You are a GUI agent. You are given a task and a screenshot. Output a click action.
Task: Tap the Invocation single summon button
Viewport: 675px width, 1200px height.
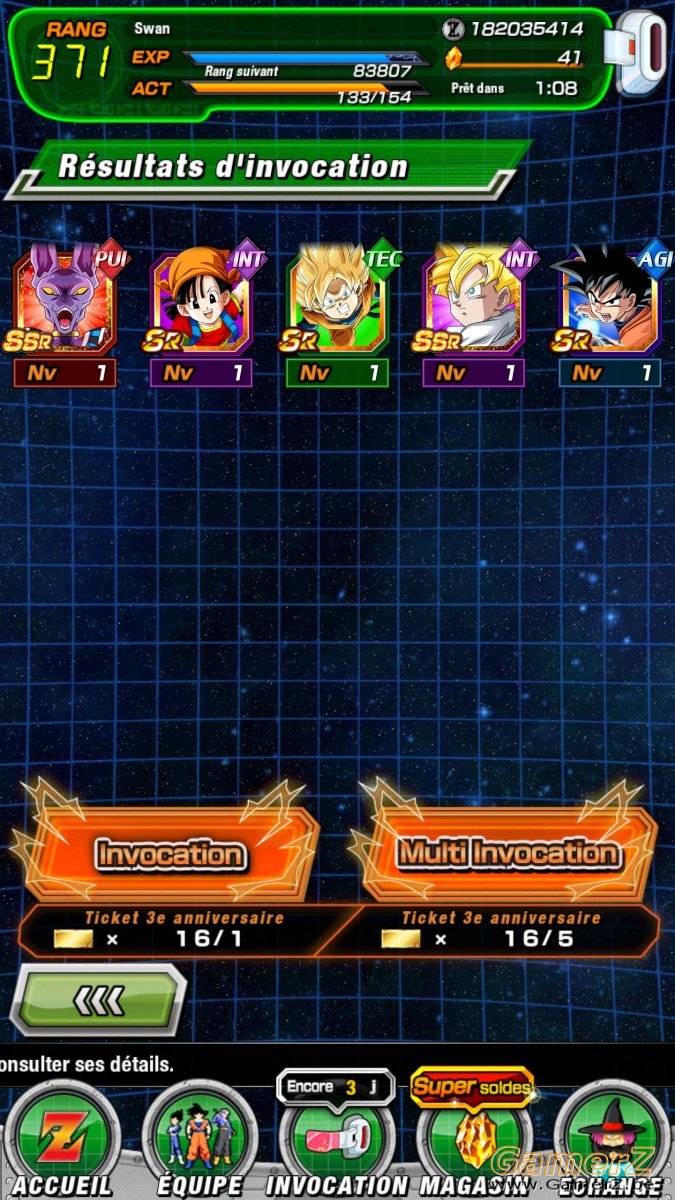click(x=170, y=853)
